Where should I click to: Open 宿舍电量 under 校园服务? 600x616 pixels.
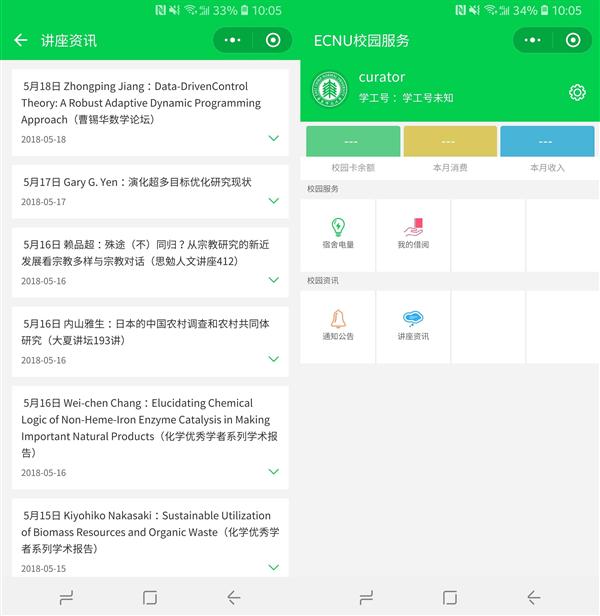338,234
